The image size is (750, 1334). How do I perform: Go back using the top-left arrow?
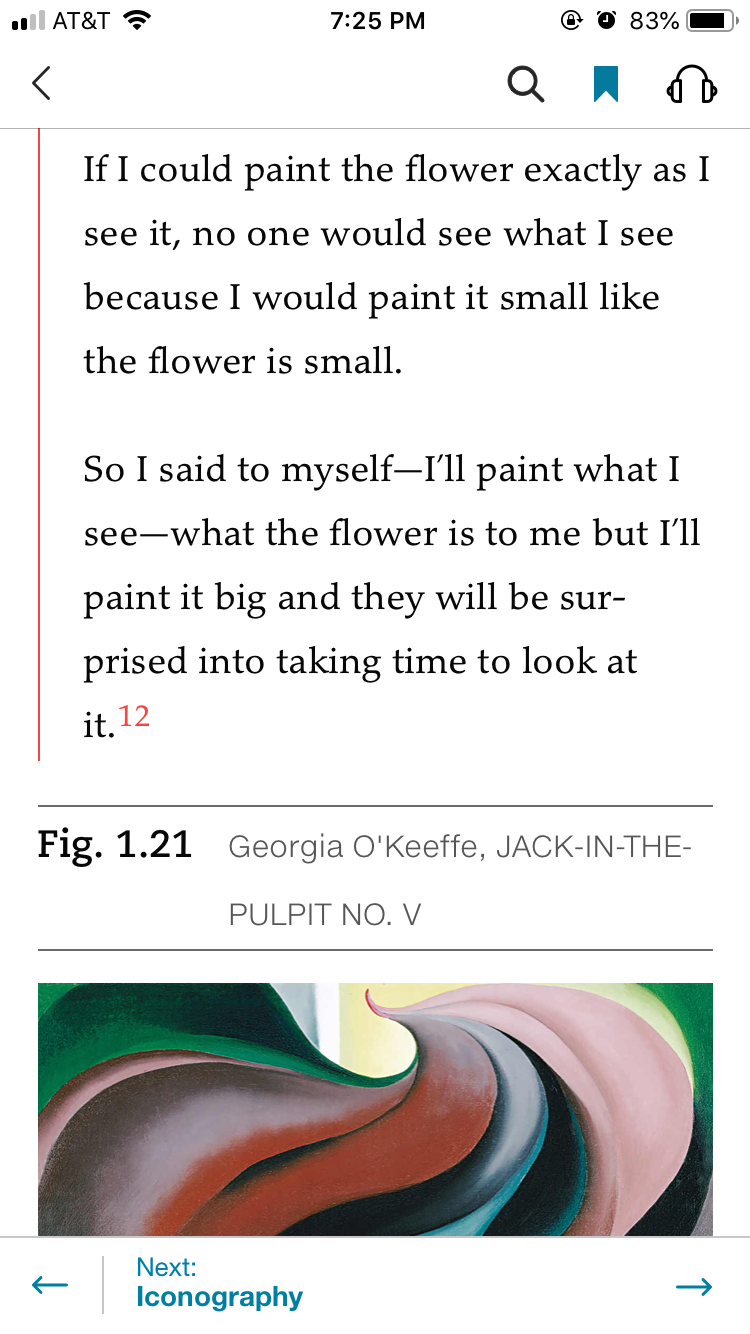(x=41, y=84)
